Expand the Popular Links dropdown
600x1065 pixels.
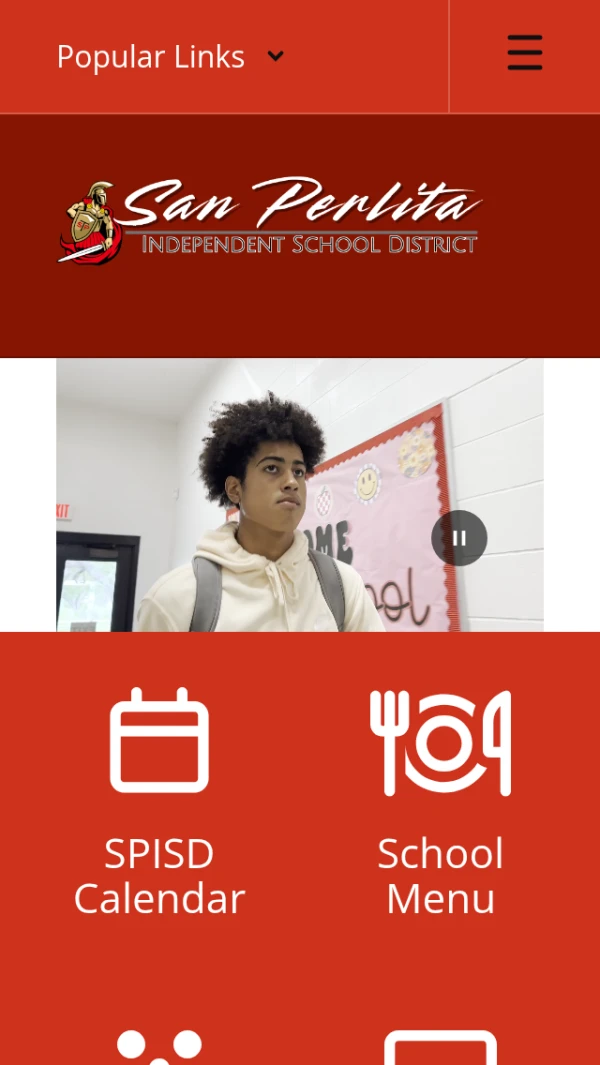coord(170,56)
